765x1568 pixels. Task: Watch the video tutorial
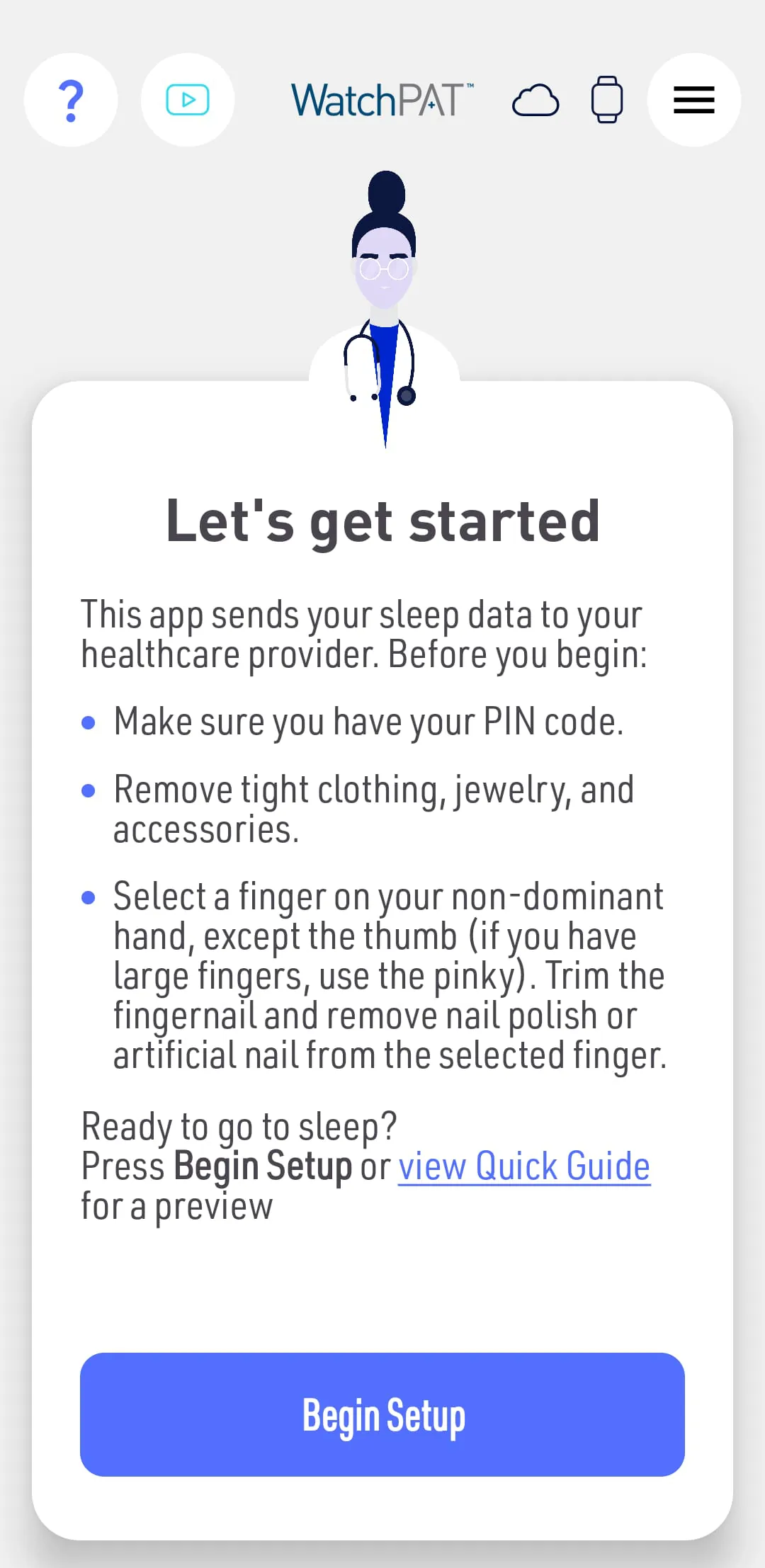coord(188,100)
